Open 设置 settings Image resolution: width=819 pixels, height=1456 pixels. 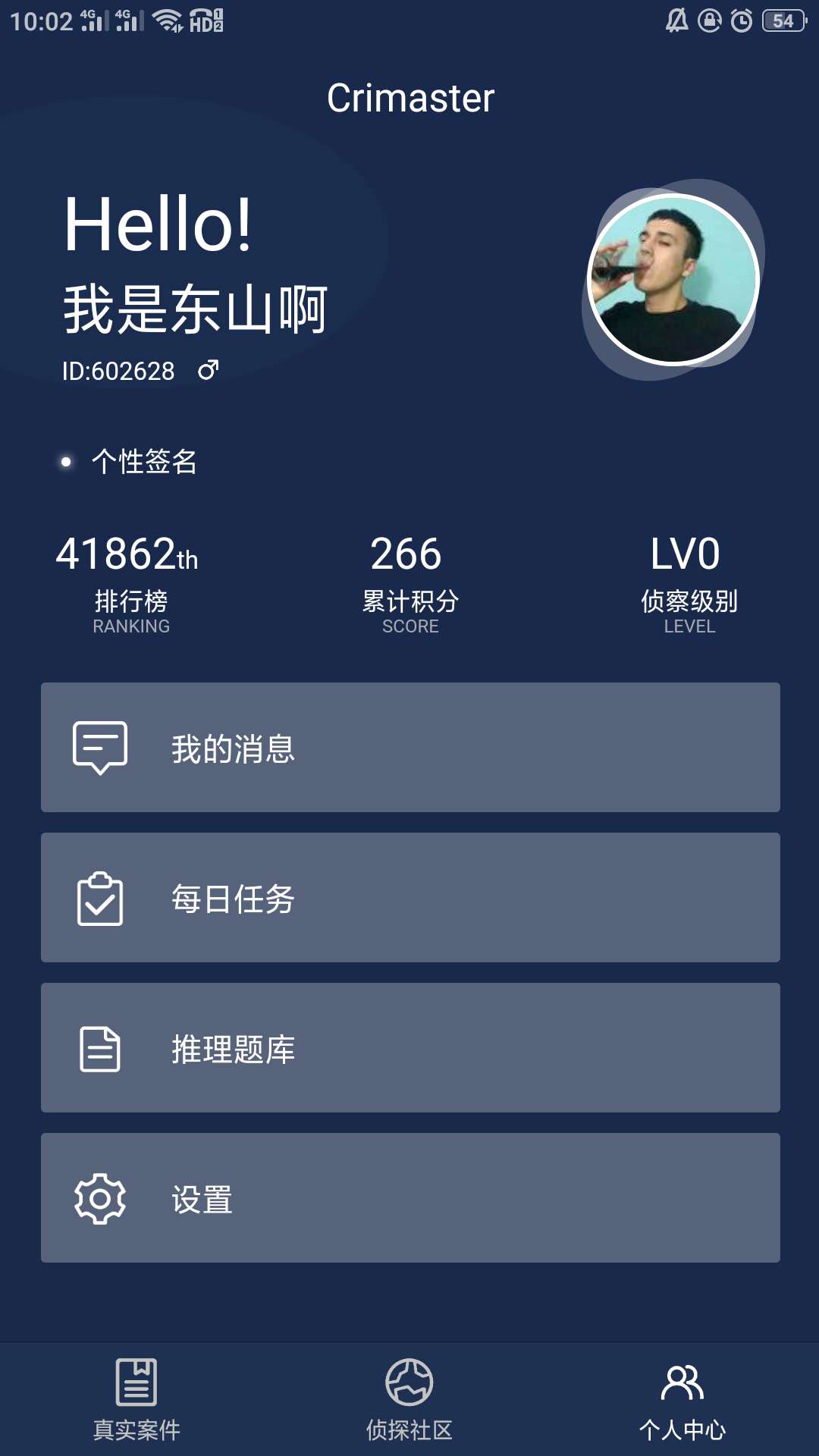coord(409,1198)
